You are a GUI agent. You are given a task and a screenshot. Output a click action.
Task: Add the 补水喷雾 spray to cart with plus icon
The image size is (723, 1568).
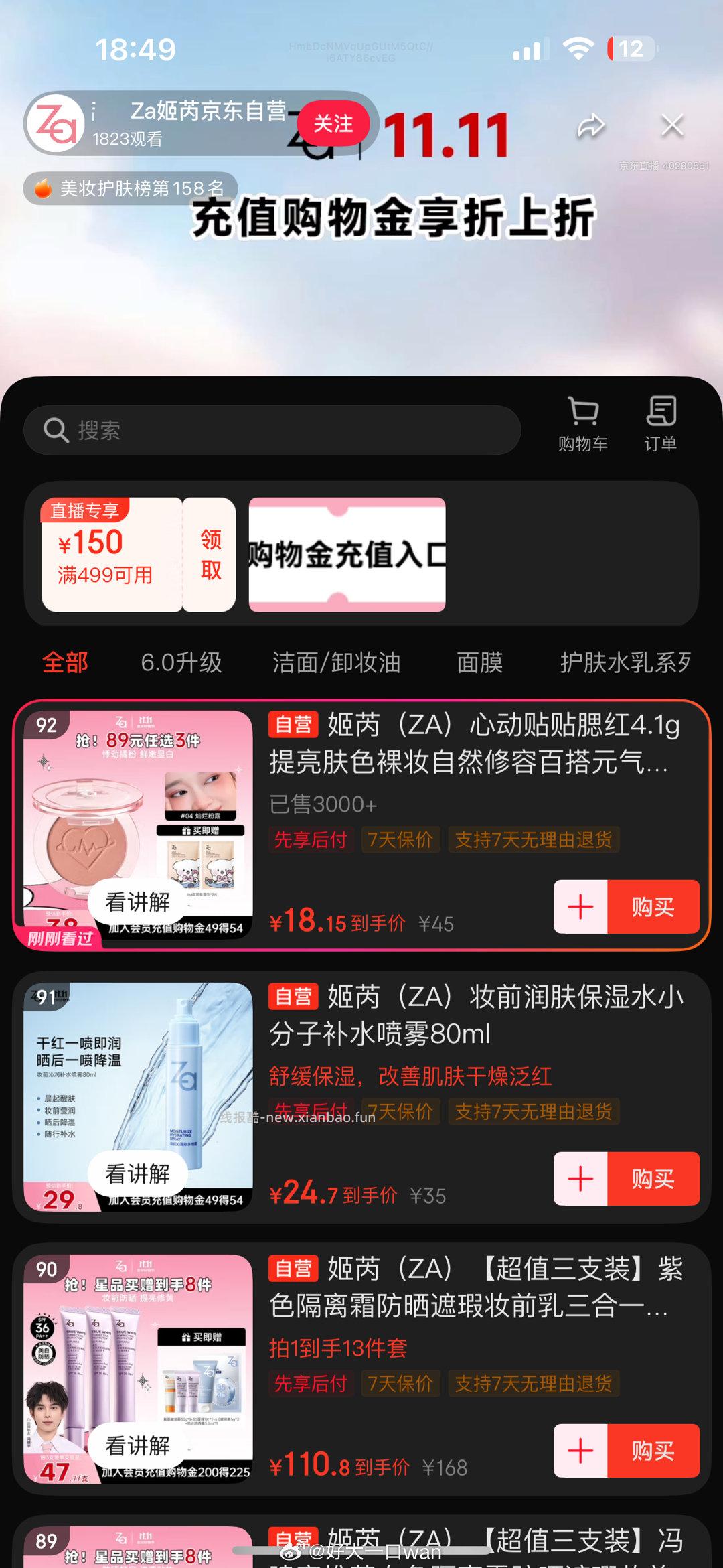pos(580,1180)
